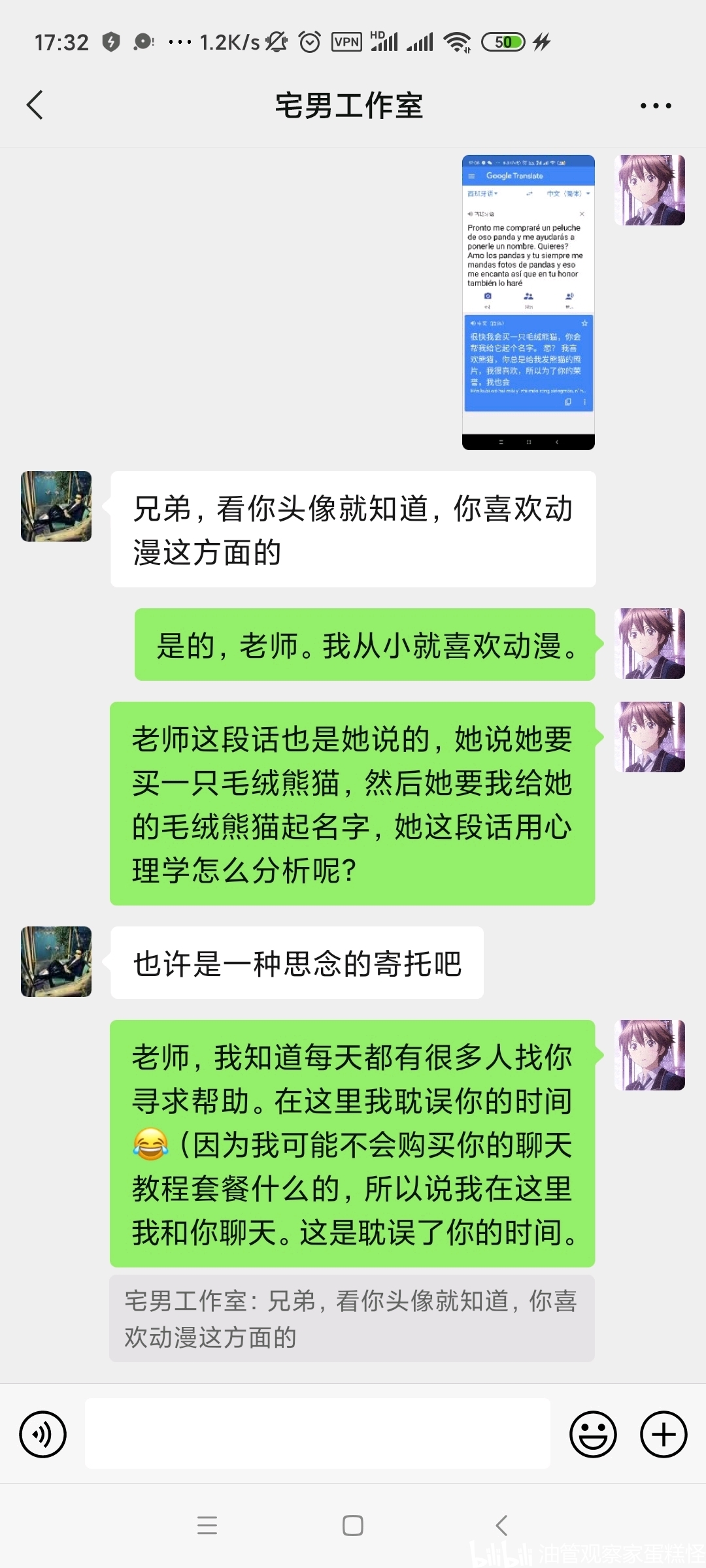The image size is (706, 1568).
Task: Switch to voice message input
Action: click(x=43, y=1434)
